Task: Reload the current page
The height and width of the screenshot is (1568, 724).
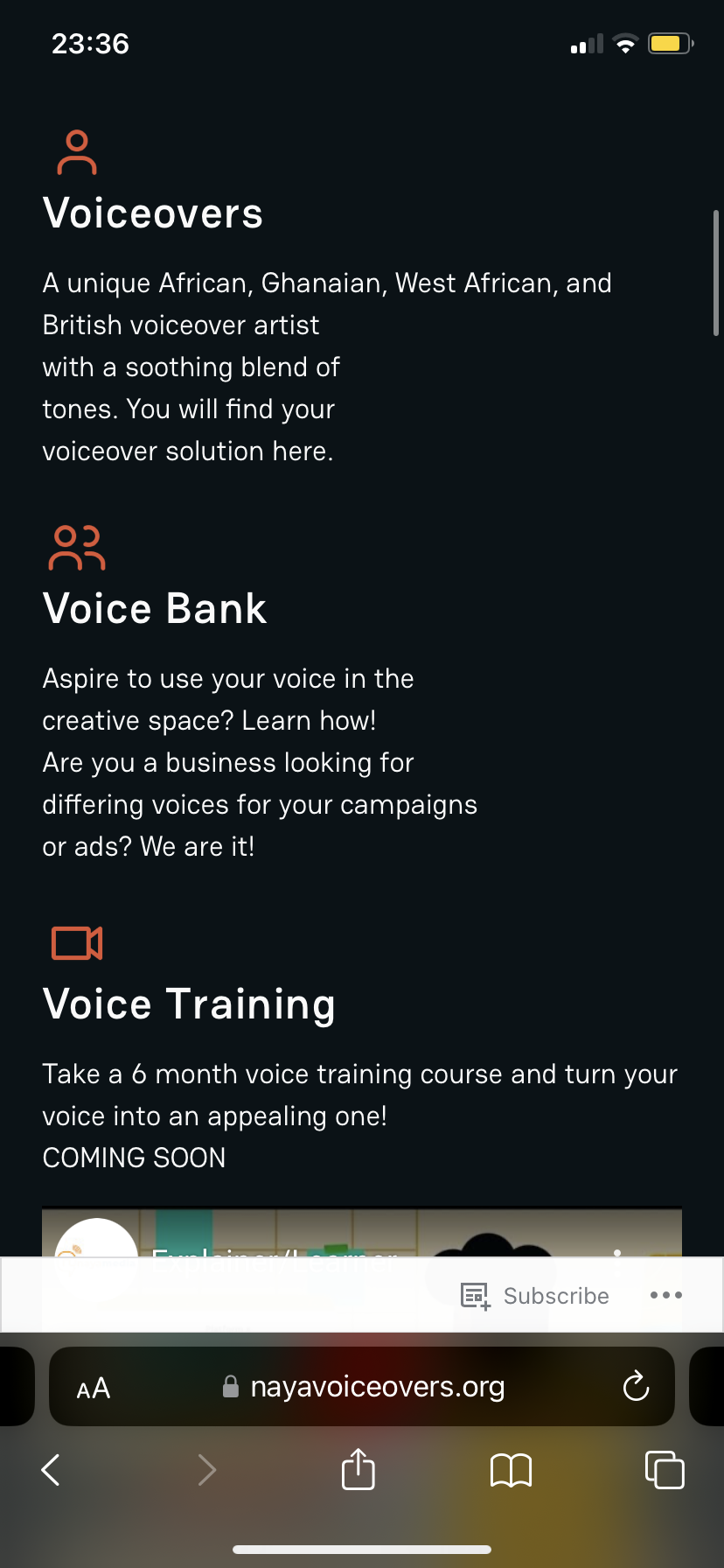Action: click(636, 1387)
